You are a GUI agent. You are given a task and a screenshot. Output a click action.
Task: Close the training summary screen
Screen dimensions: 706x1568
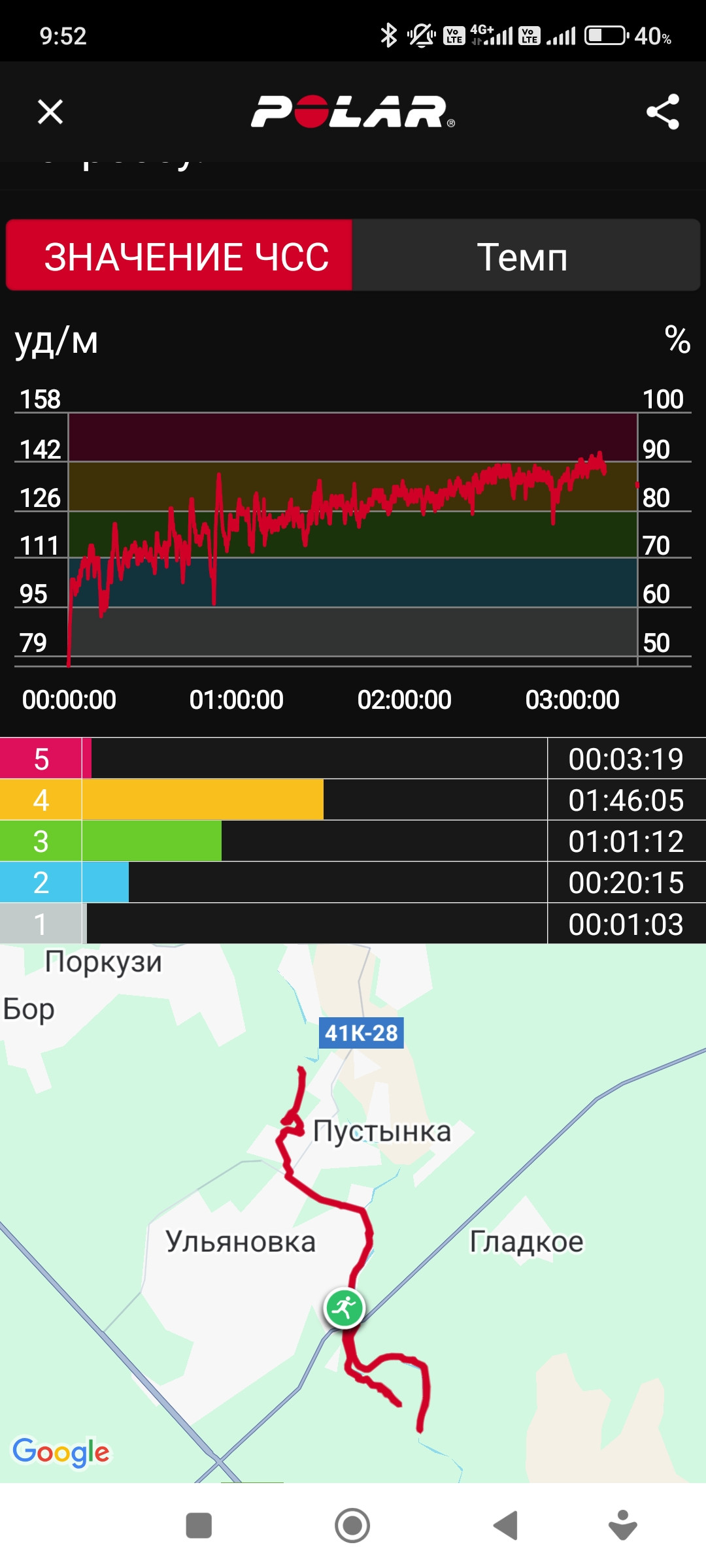point(50,112)
